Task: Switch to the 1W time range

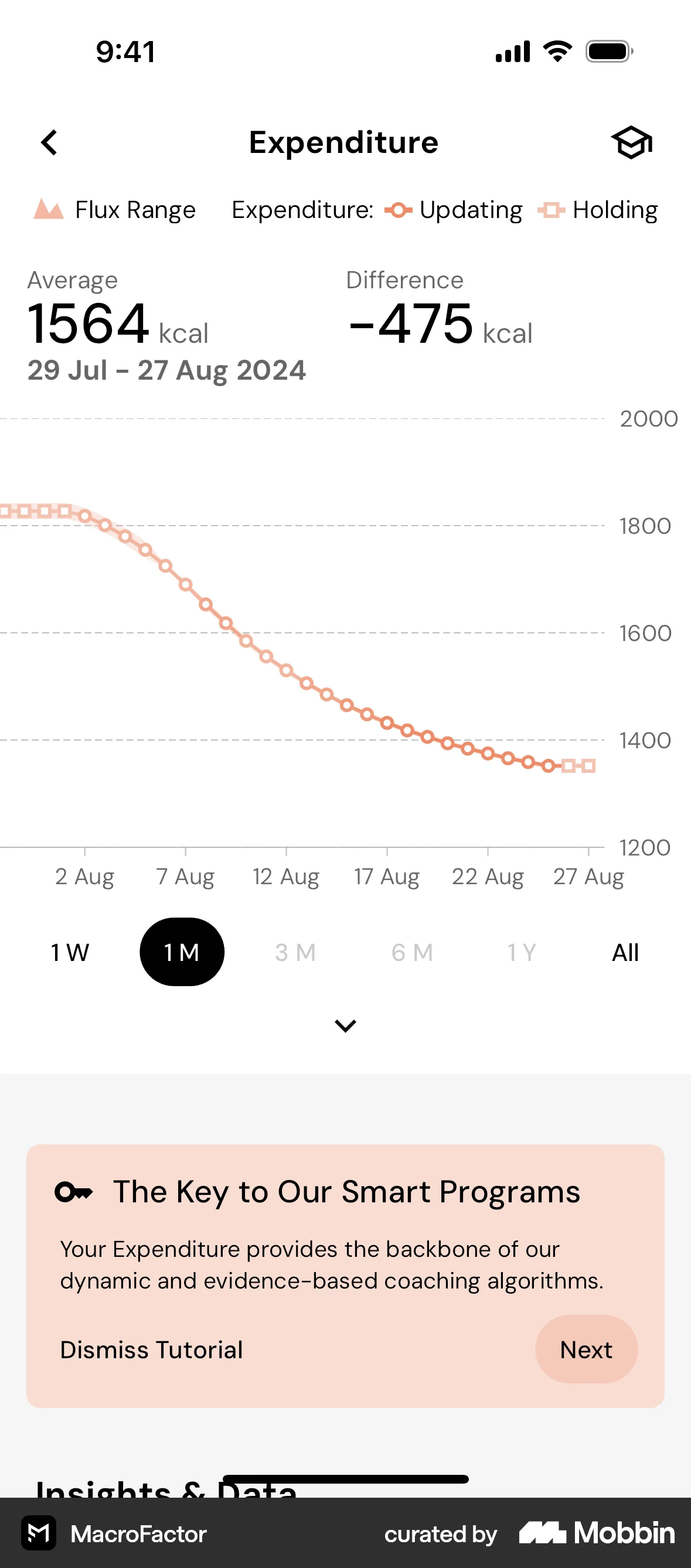Action: (x=69, y=952)
